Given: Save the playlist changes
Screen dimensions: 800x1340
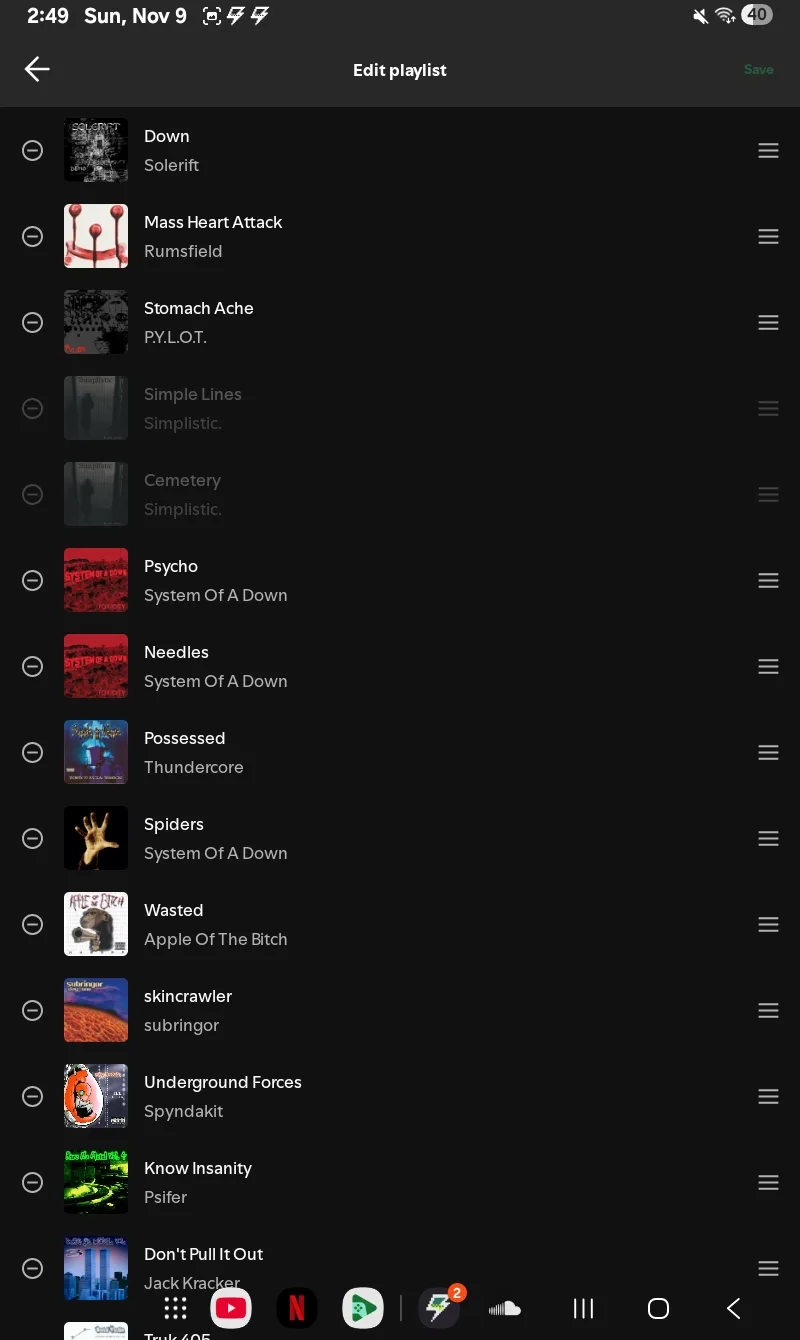Looking at the screenshot, I should click(758, 70).
